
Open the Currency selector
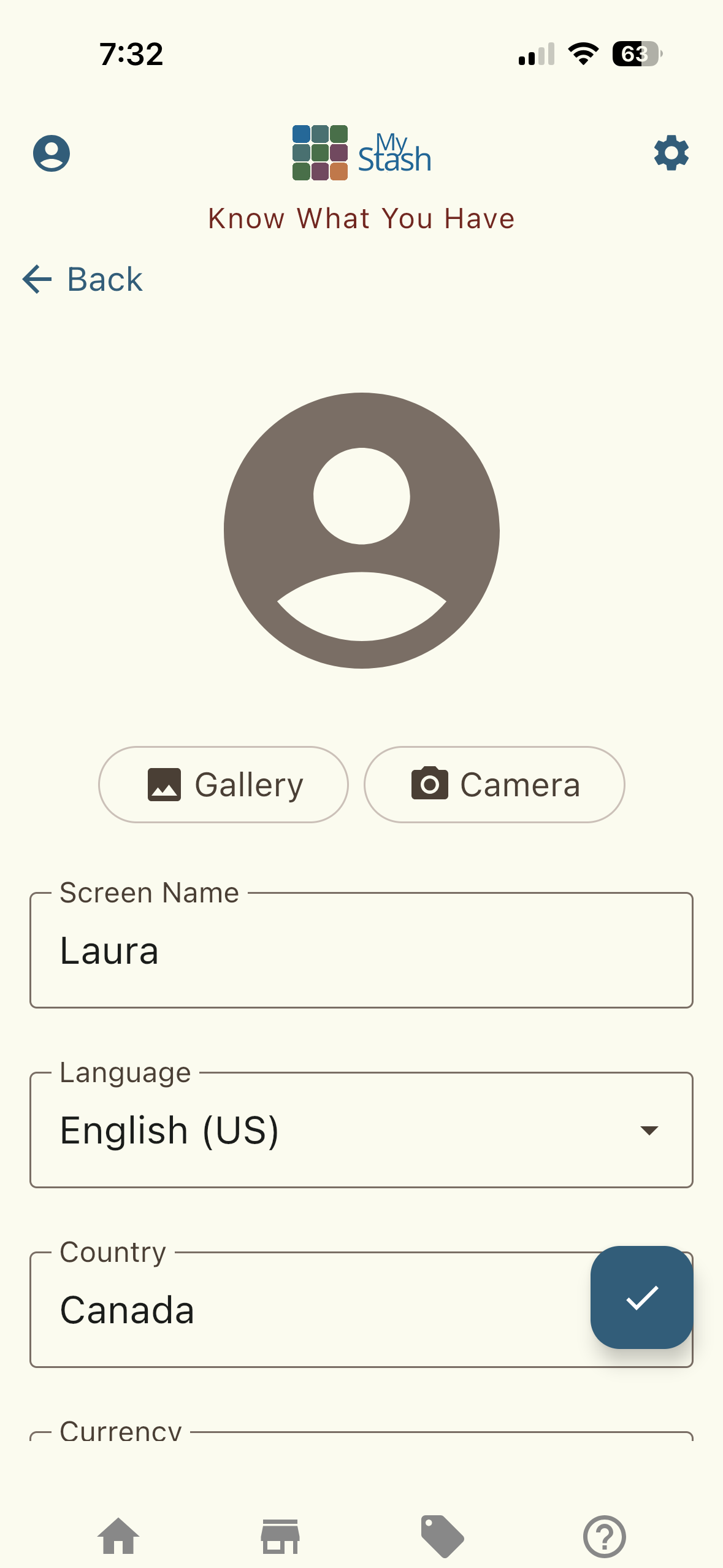[x=361, y=1429]
